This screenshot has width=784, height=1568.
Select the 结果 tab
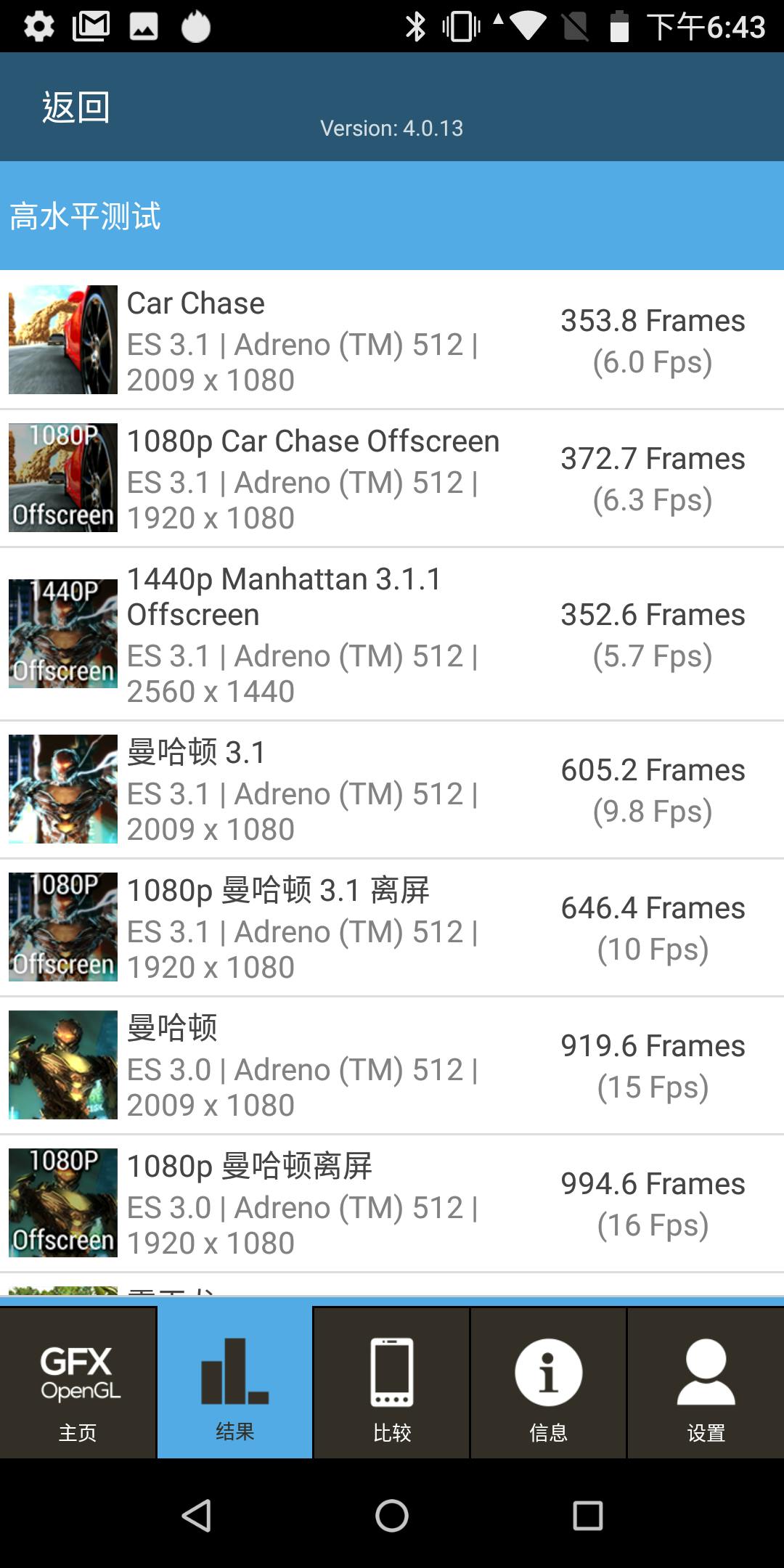(x=234, y=1383)
